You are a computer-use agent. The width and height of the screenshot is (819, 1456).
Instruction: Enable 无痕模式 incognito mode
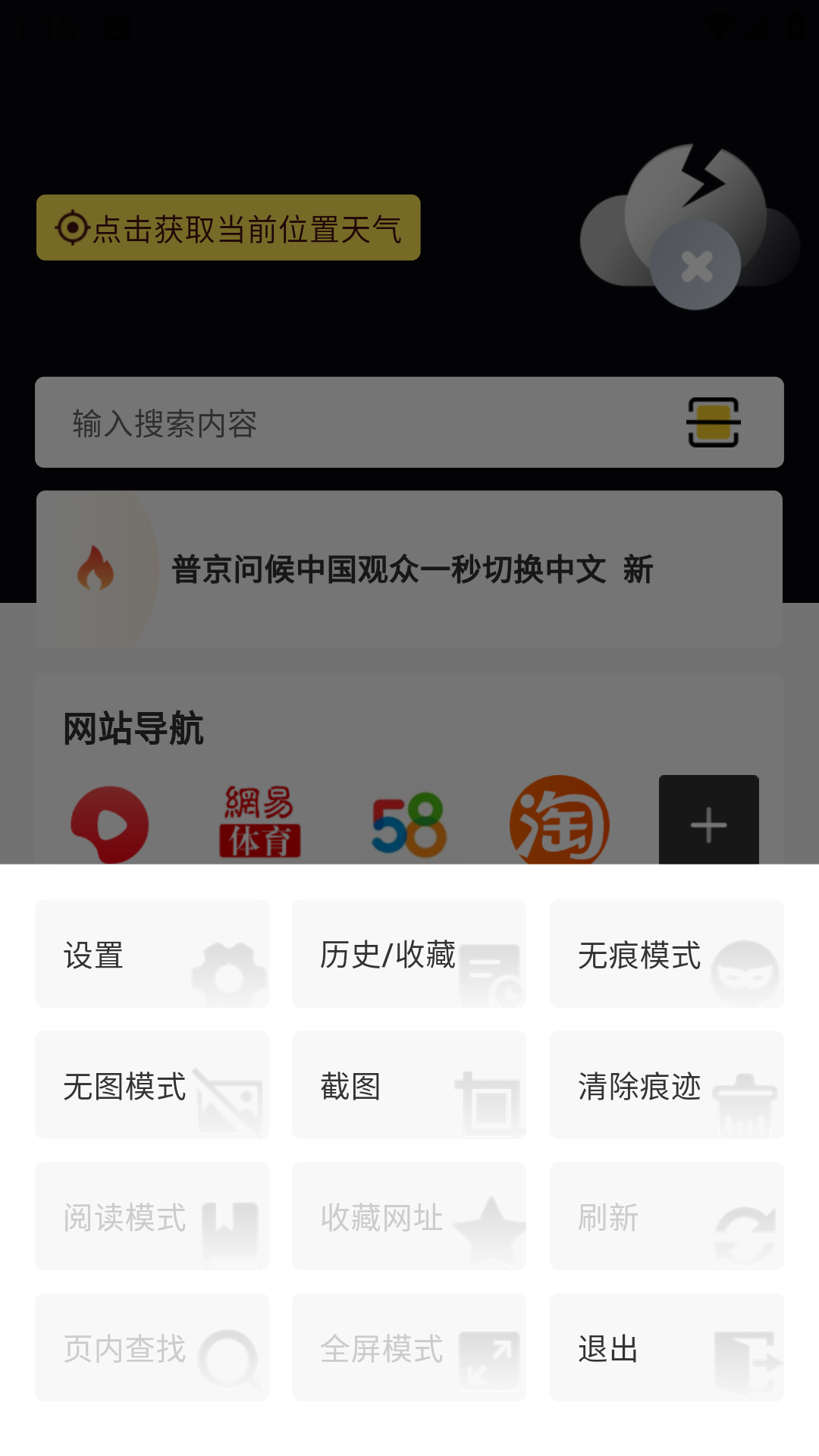click(x=667, y=954)
